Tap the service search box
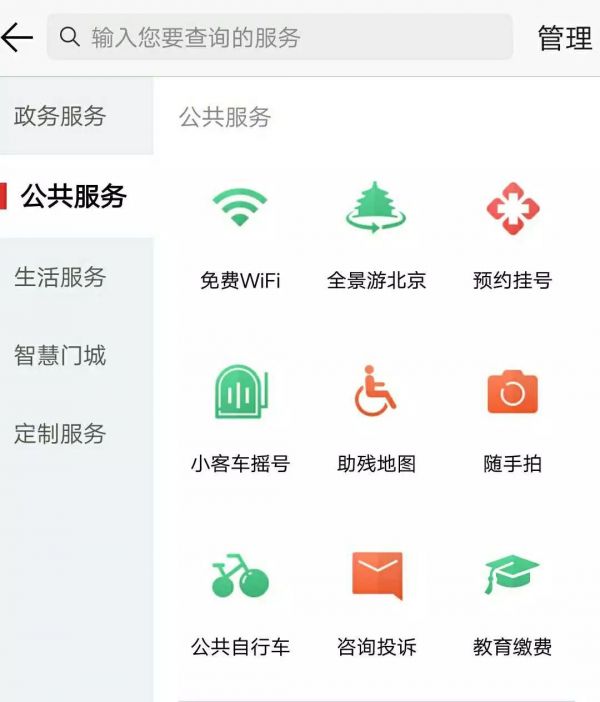600x702 pixels. pyautogui.click(x=280, y=38)
